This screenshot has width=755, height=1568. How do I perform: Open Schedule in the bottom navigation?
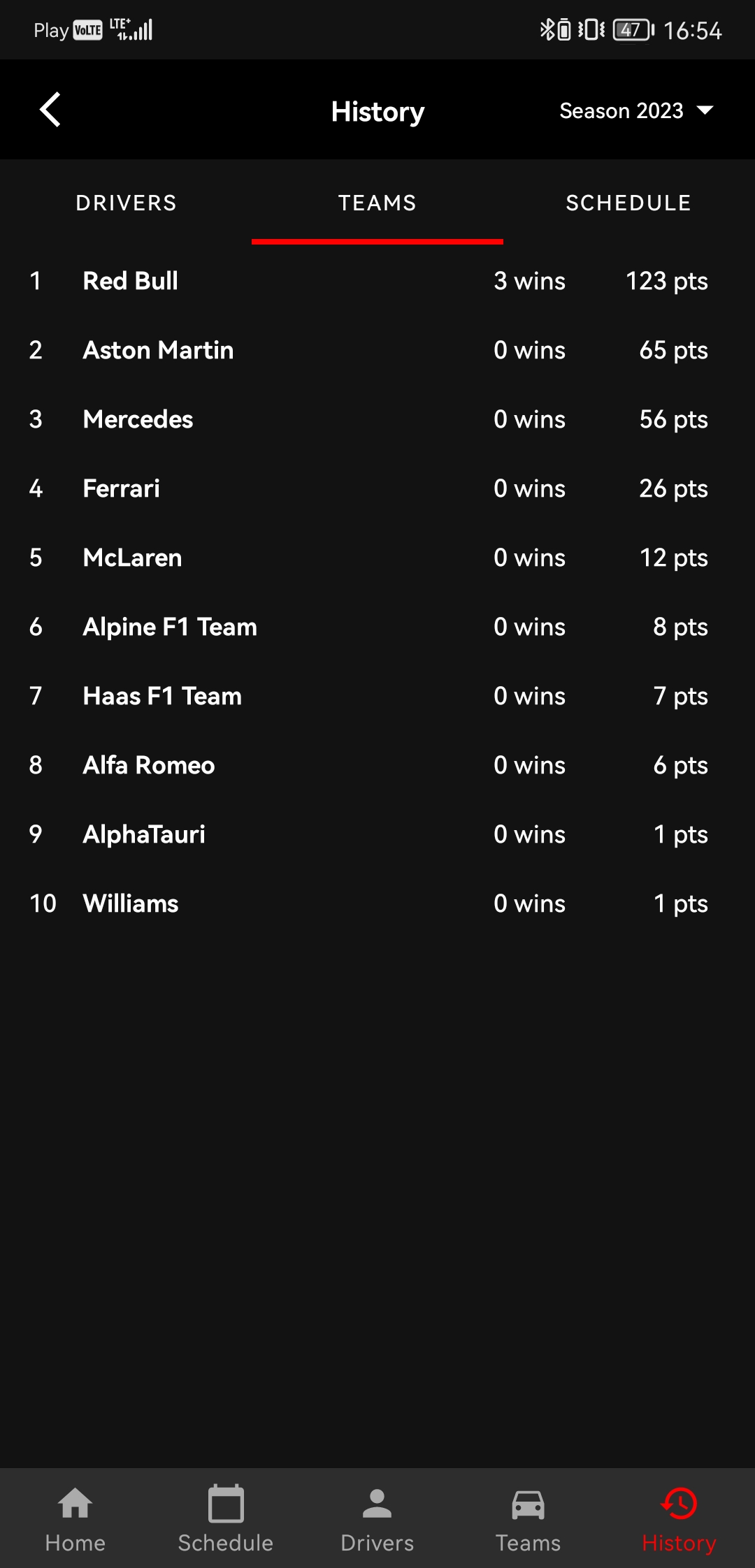point(226,1518)
